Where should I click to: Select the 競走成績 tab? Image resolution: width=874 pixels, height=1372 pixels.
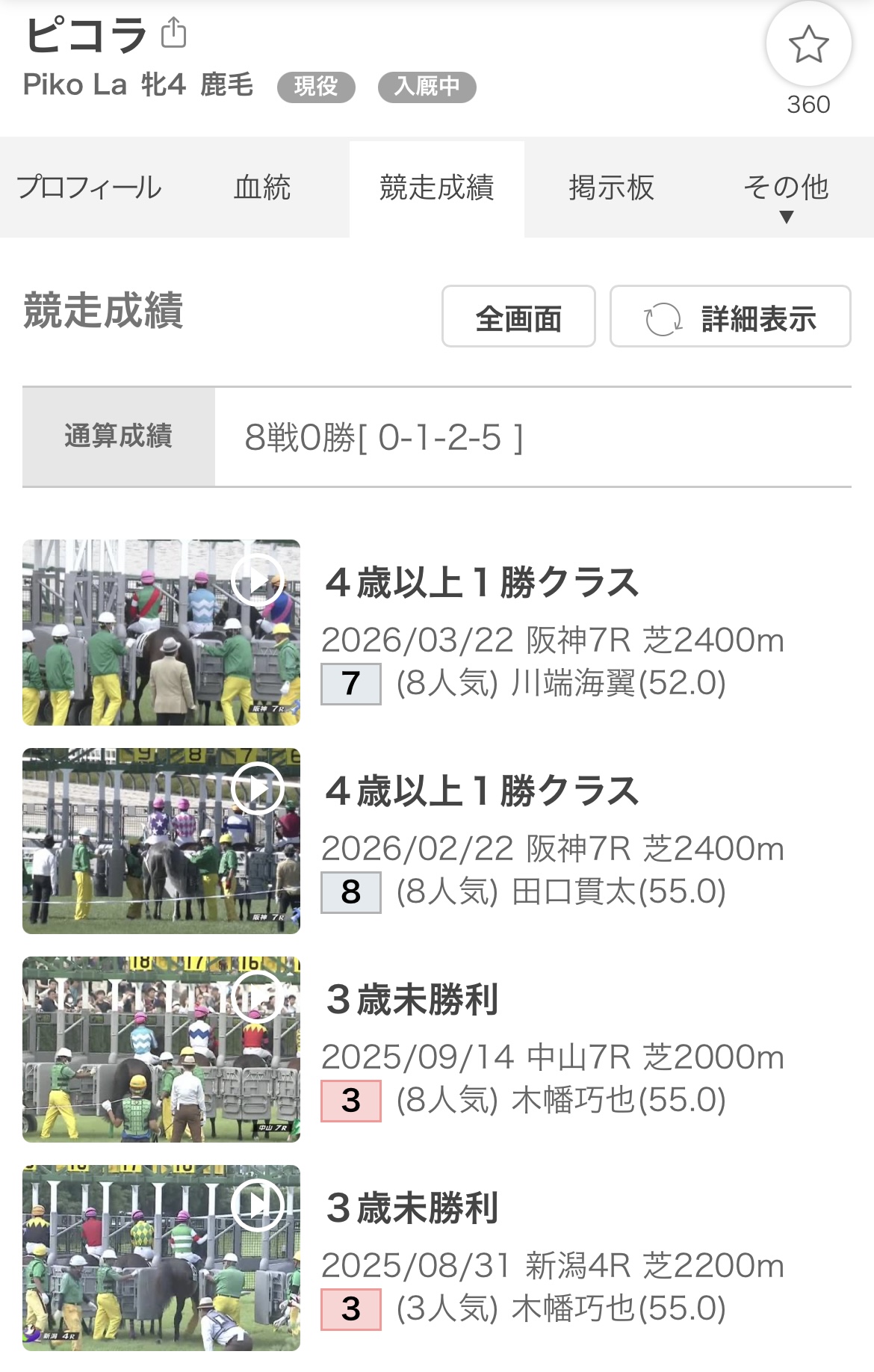tap(437, 188)
